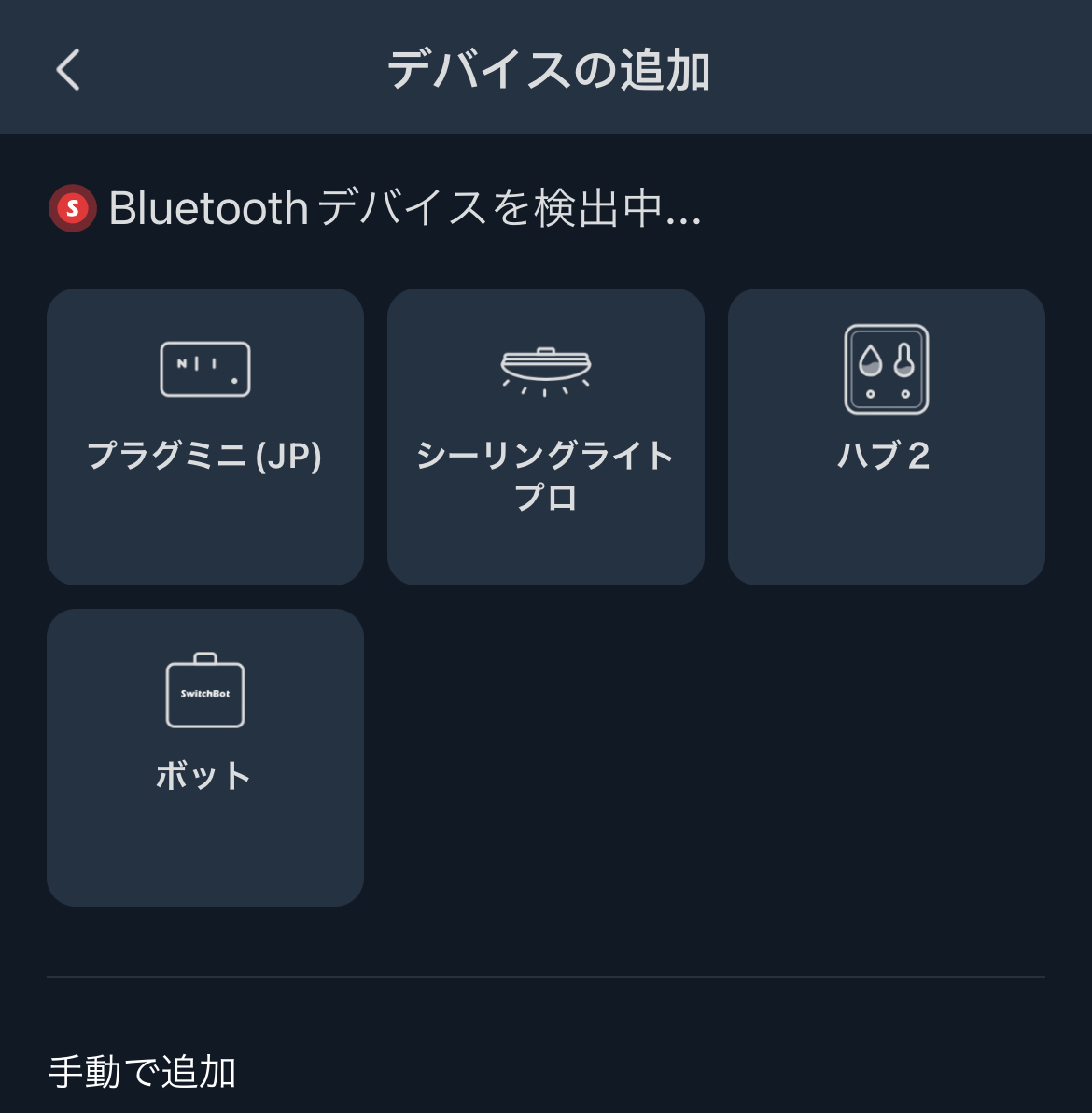Viewport: 1092px width, 1113px height.
Task: Open 手動で追加 manual add option
Action: 142,1072
